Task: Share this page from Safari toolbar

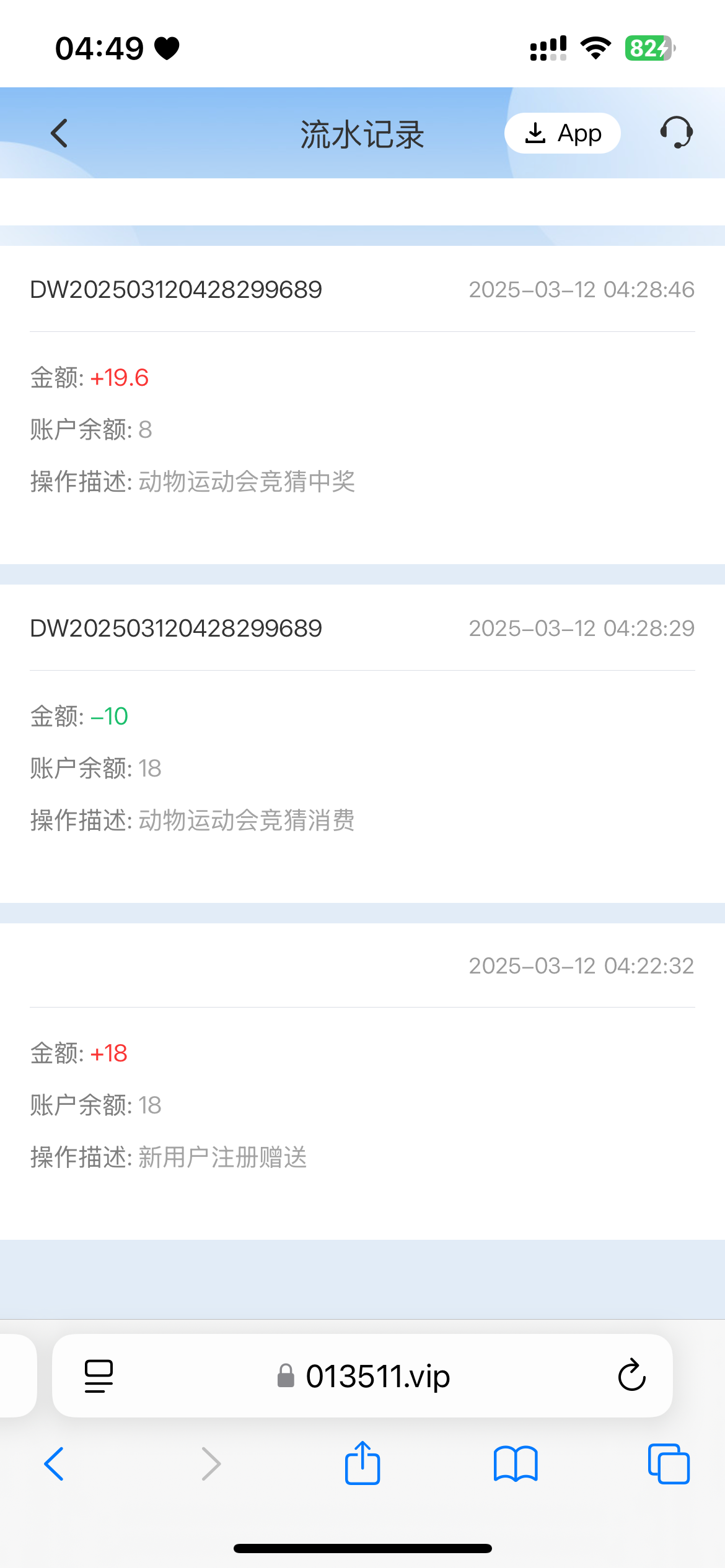Action: 362,1463
